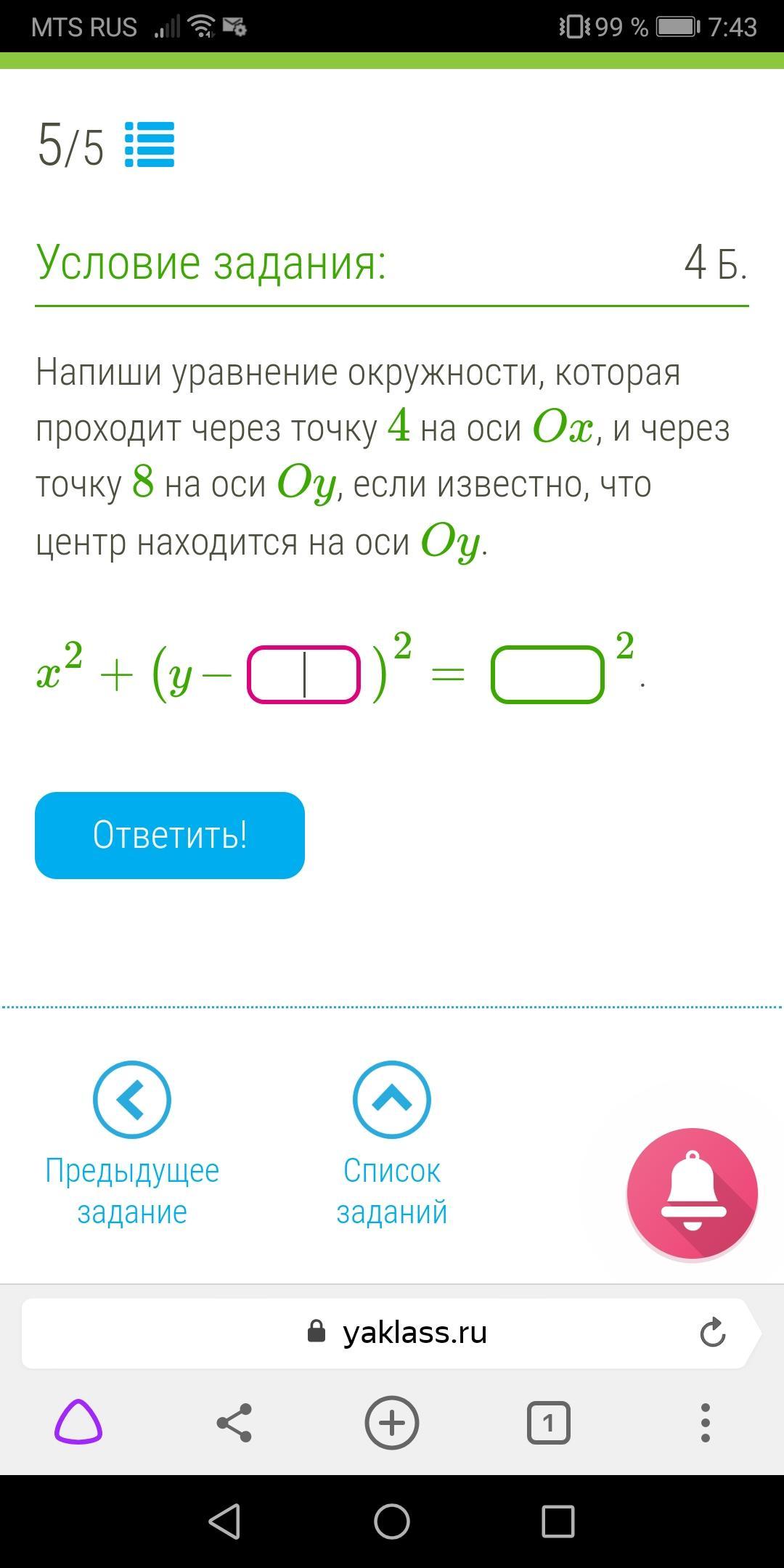Show open tabs switcher
Screen dimensions: 784x1568
pos(548,1422)
